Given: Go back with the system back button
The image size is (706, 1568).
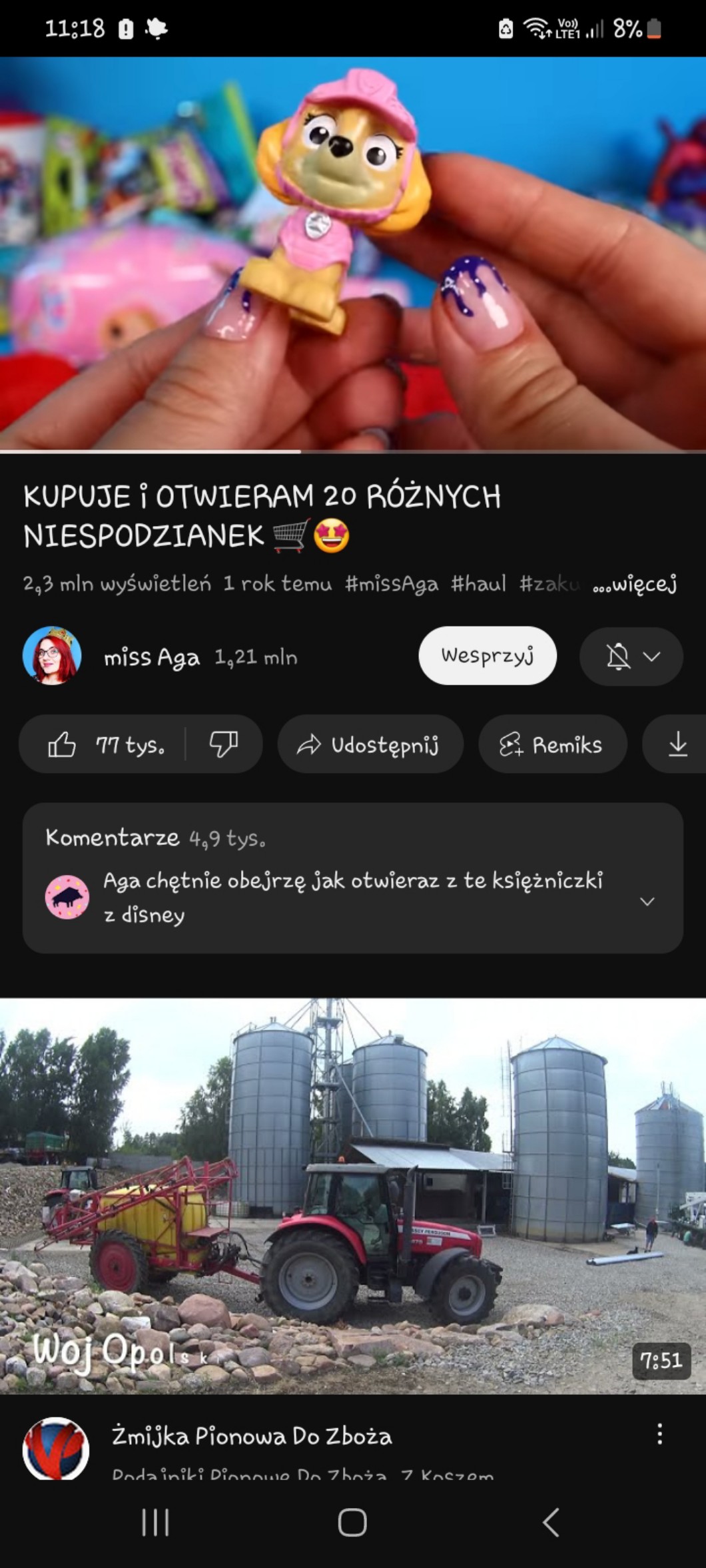Looking at the screenshot, I should tap(550, 1523).
